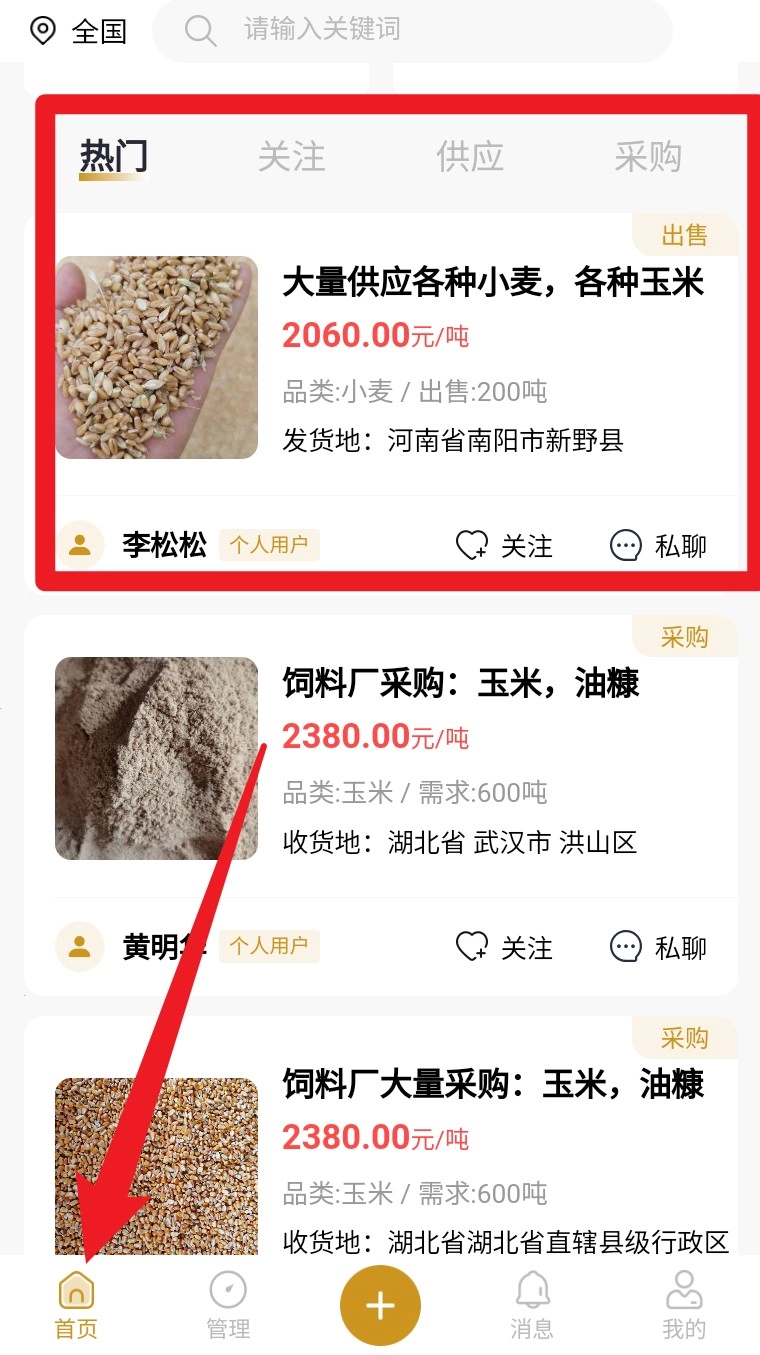Follow 李松松's wheat listing
The width and height of the screenshot is (760, 1355).
503,546
